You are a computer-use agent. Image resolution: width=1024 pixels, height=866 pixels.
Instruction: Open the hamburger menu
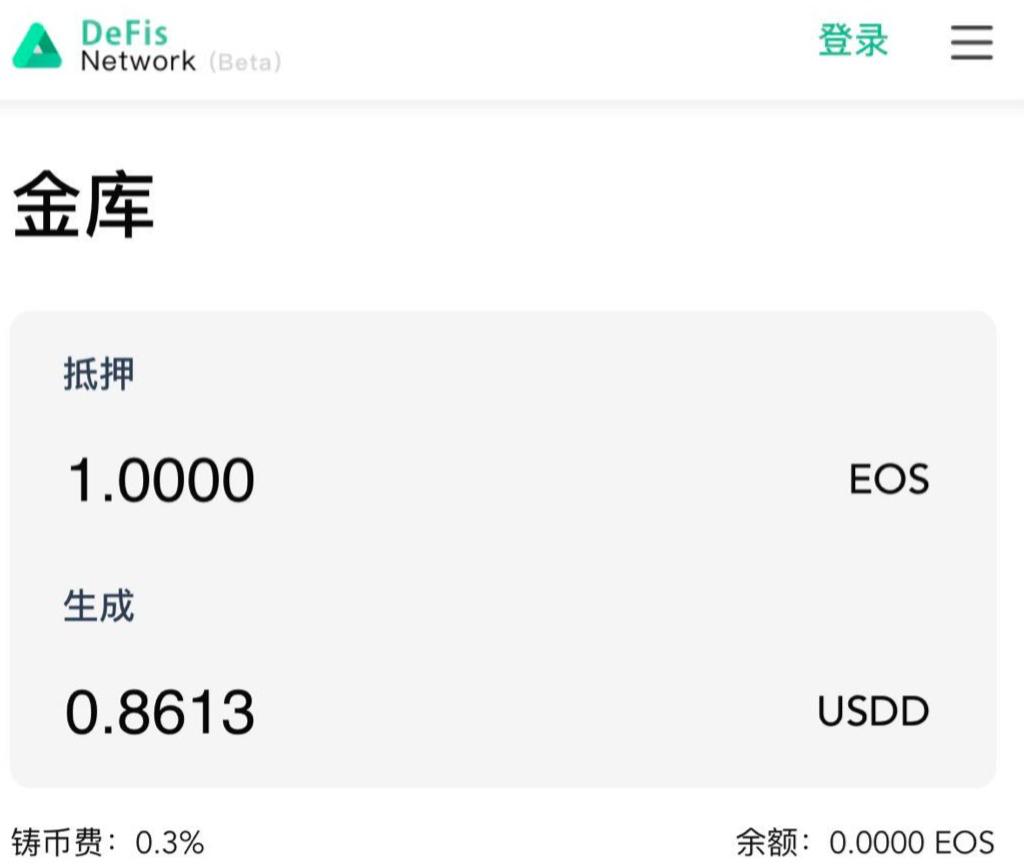[971, 42]
